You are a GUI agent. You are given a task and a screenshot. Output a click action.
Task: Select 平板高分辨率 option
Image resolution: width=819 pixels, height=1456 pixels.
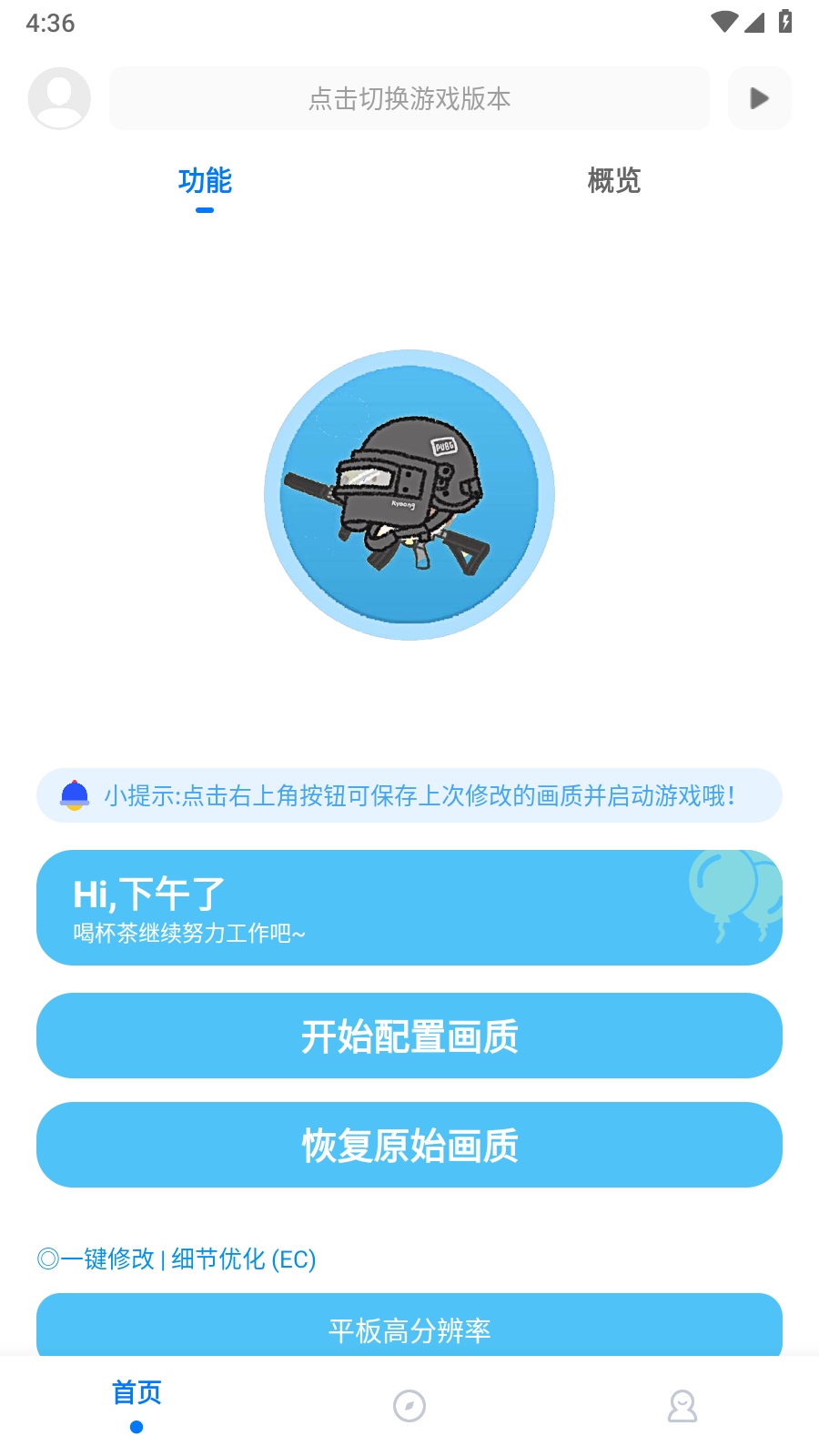click(x=409, y=1329)
